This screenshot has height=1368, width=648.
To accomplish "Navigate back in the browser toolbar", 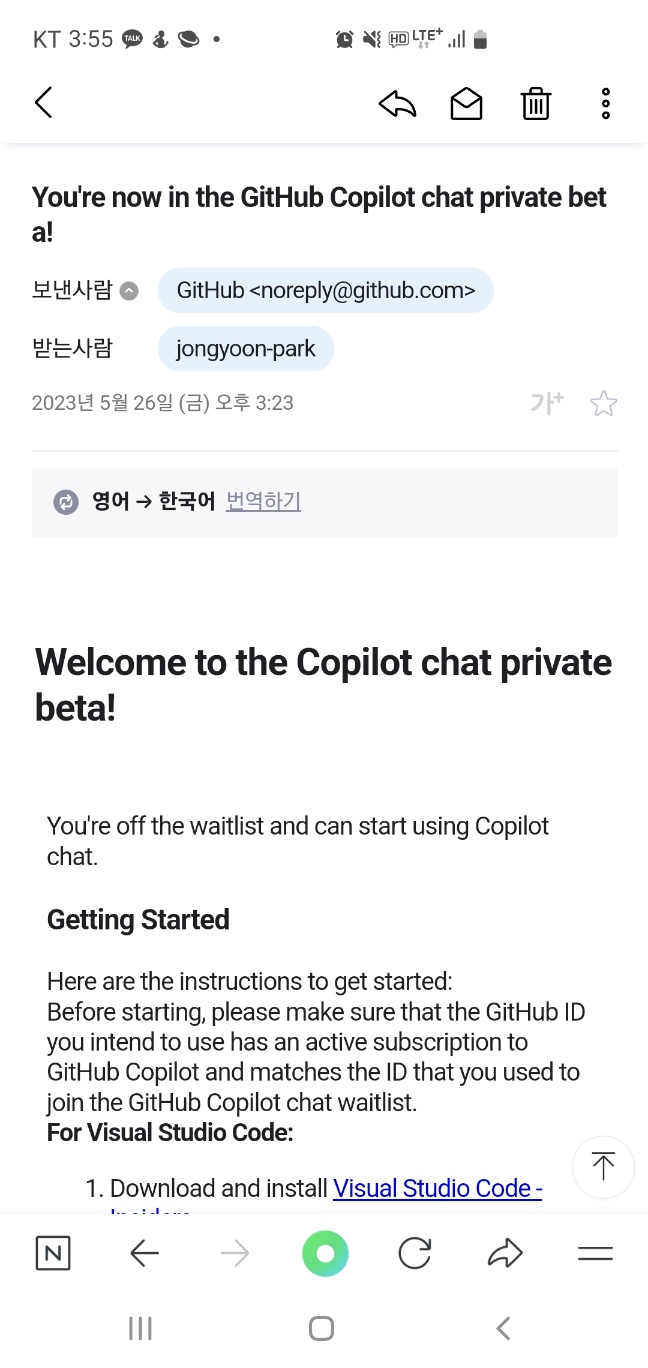I will point(145,1253).
